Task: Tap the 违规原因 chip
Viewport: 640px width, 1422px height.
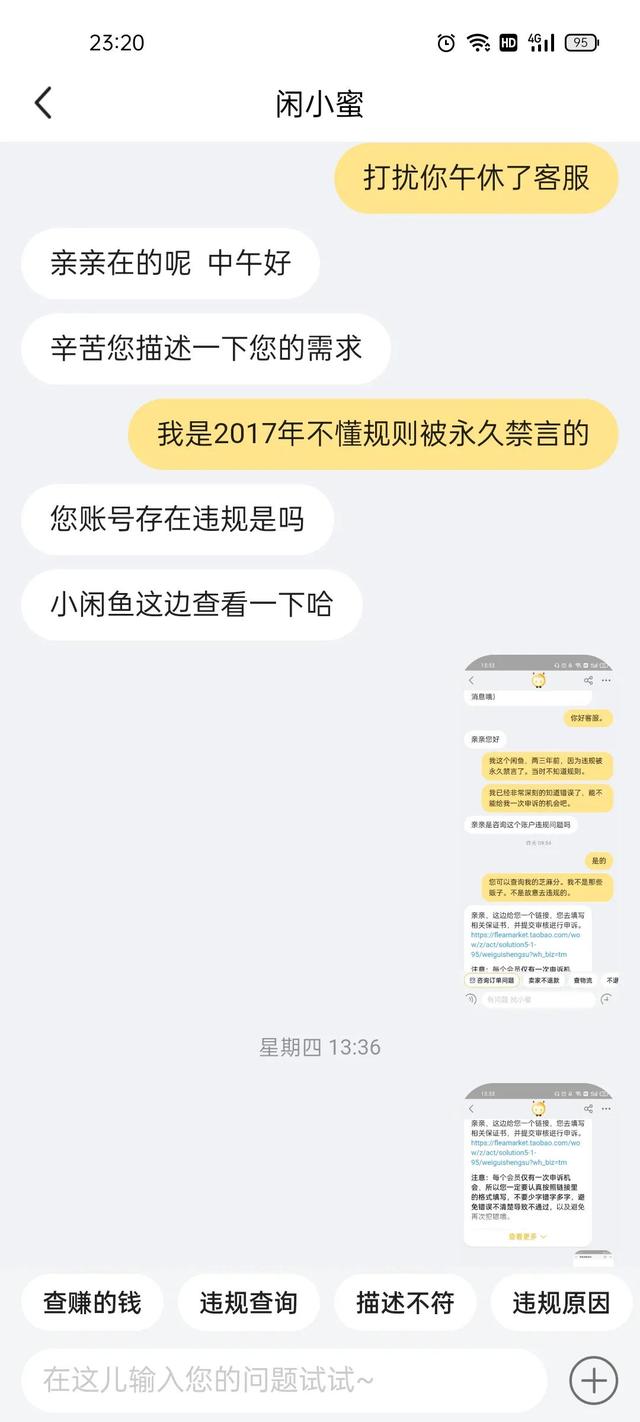Action: tap(561, 1302)
